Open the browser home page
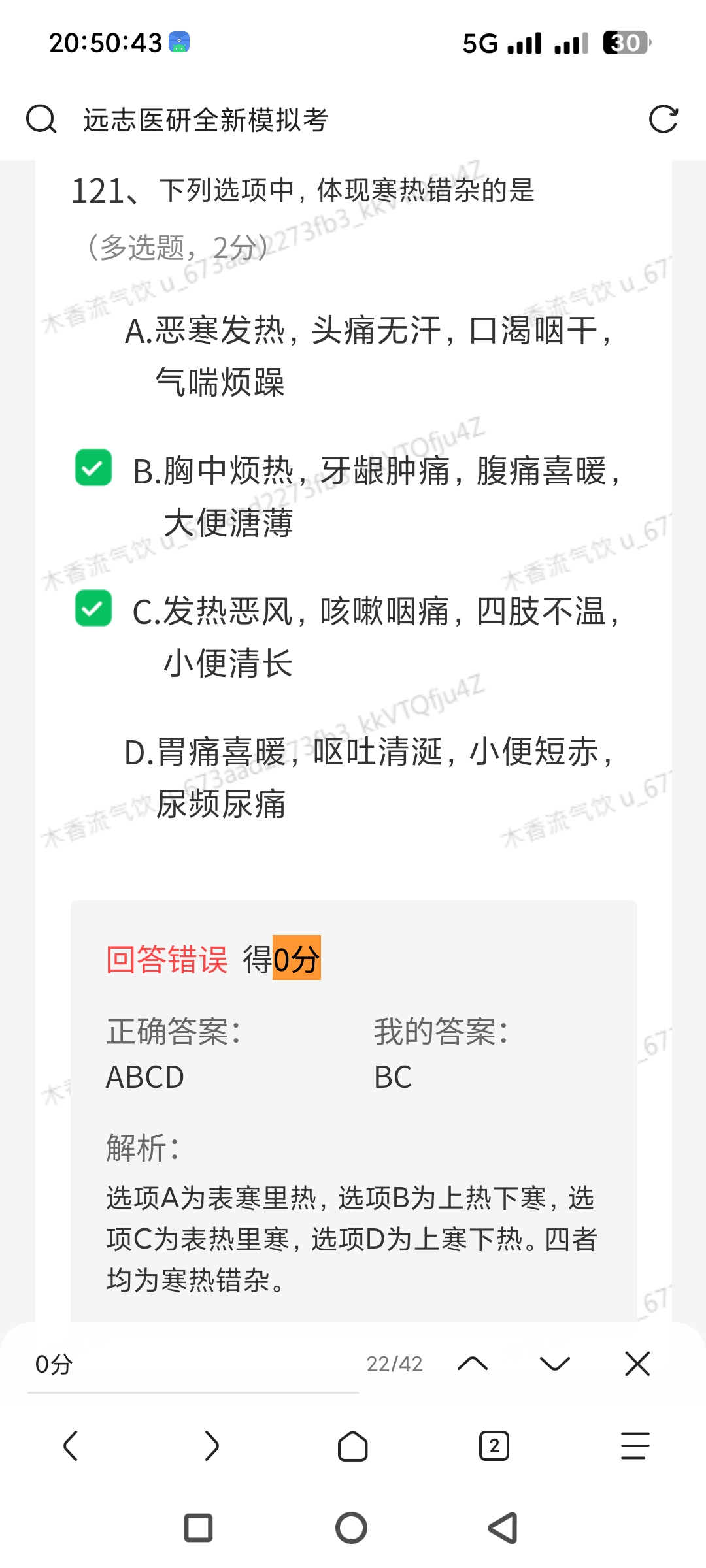Viewport: 706px width, 1568px height. click(353, 1445)
